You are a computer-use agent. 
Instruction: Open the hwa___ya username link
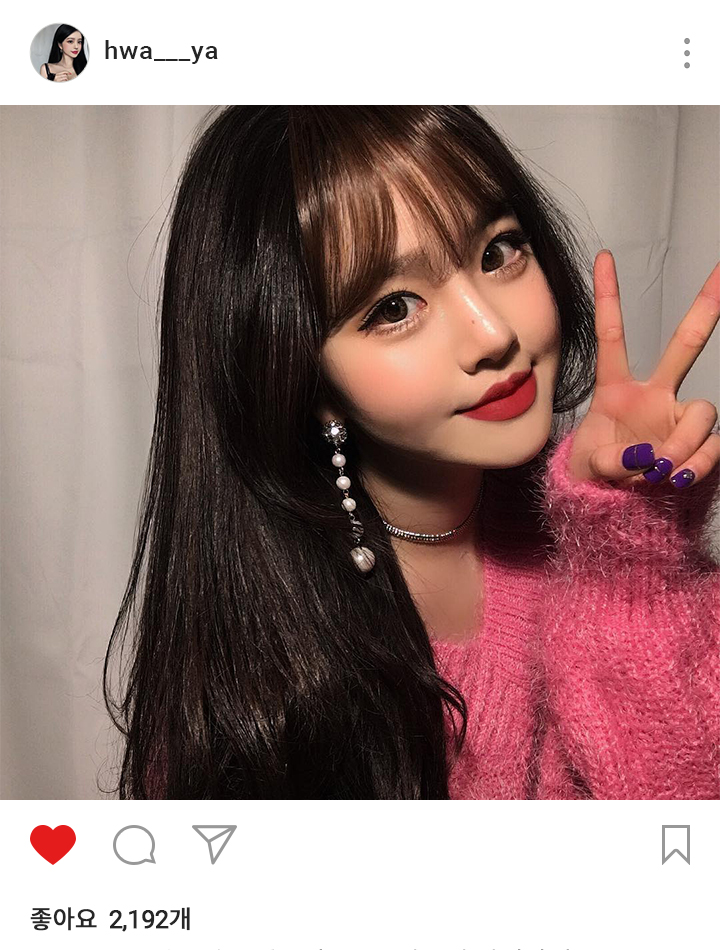(161, 52)
